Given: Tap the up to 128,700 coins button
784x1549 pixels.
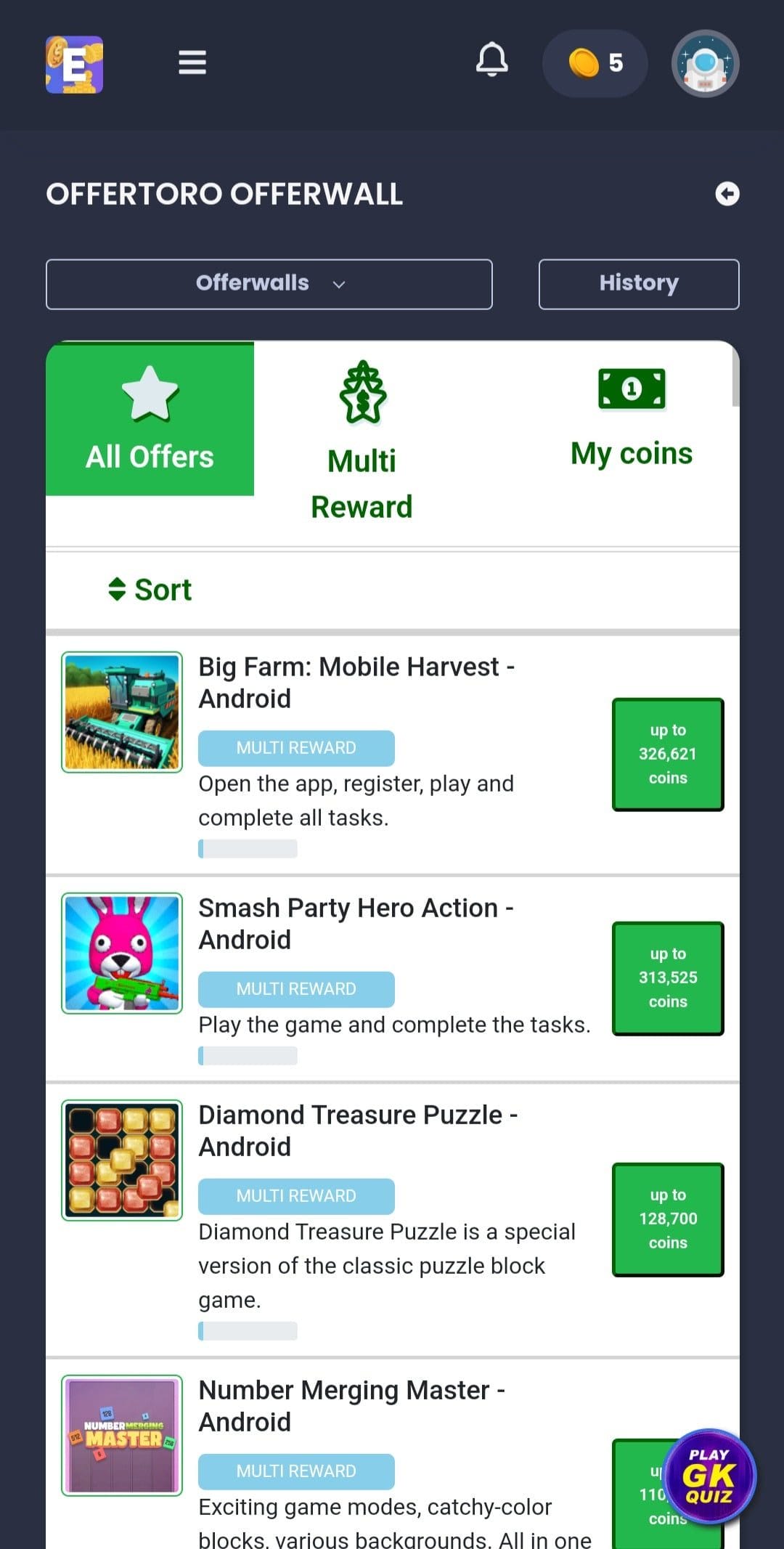Looking at the screenshot, I should (667, 1219).
